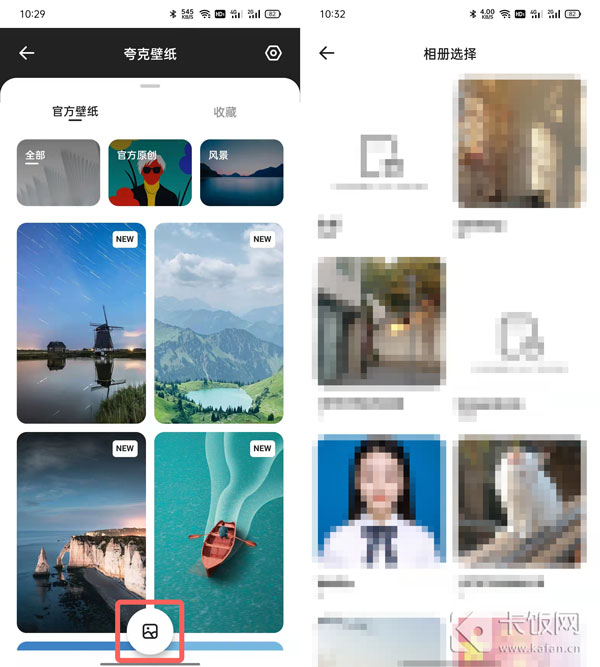This screenshot has width=600, height=667.
Task: Go back from the 夸克壁纸 screen
Action: (x=27, y=53)
